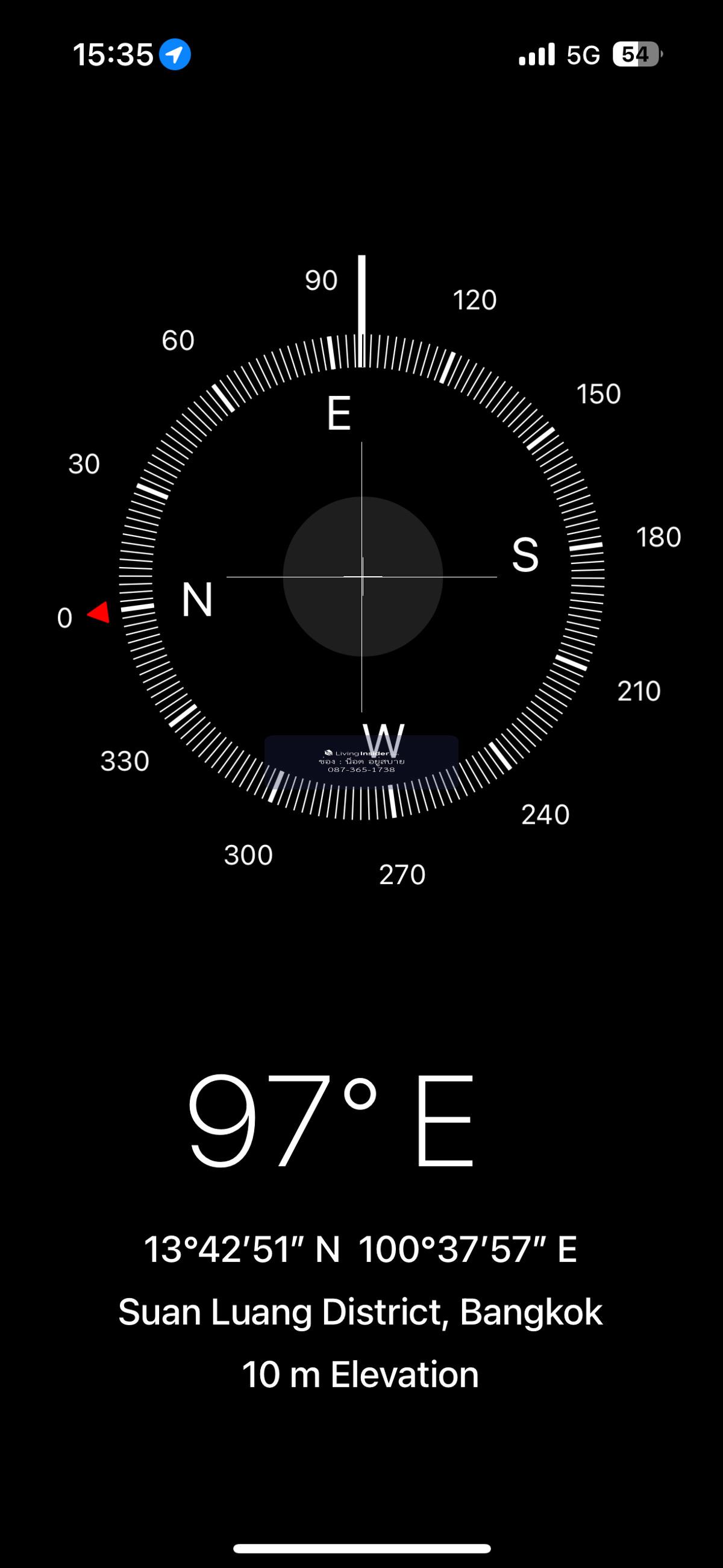This screenshot has height=1568, width=723.
Task: Tap the compass dial to lock the heading
Action: click(x=361, y=576)
